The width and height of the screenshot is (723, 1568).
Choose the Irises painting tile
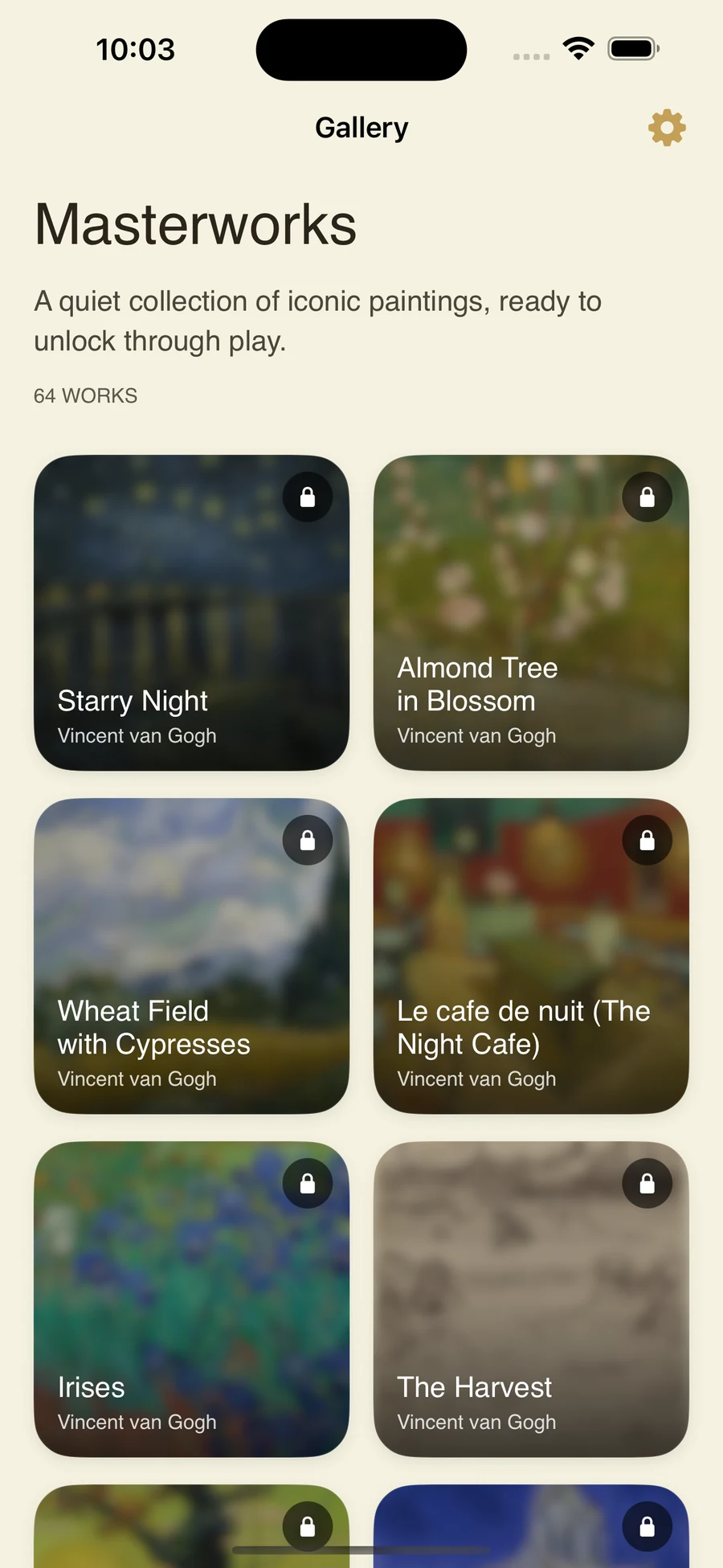[x=191, y=1299]
